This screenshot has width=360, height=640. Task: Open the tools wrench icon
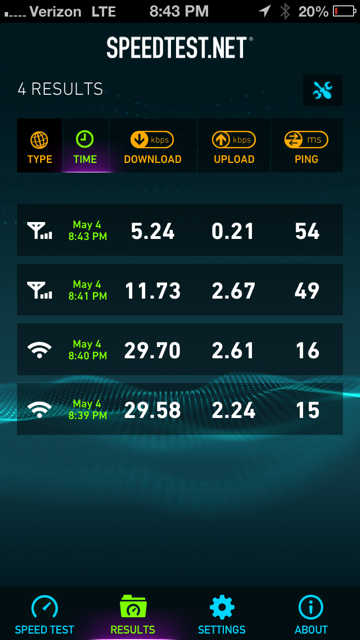click(x=322, y=90)
